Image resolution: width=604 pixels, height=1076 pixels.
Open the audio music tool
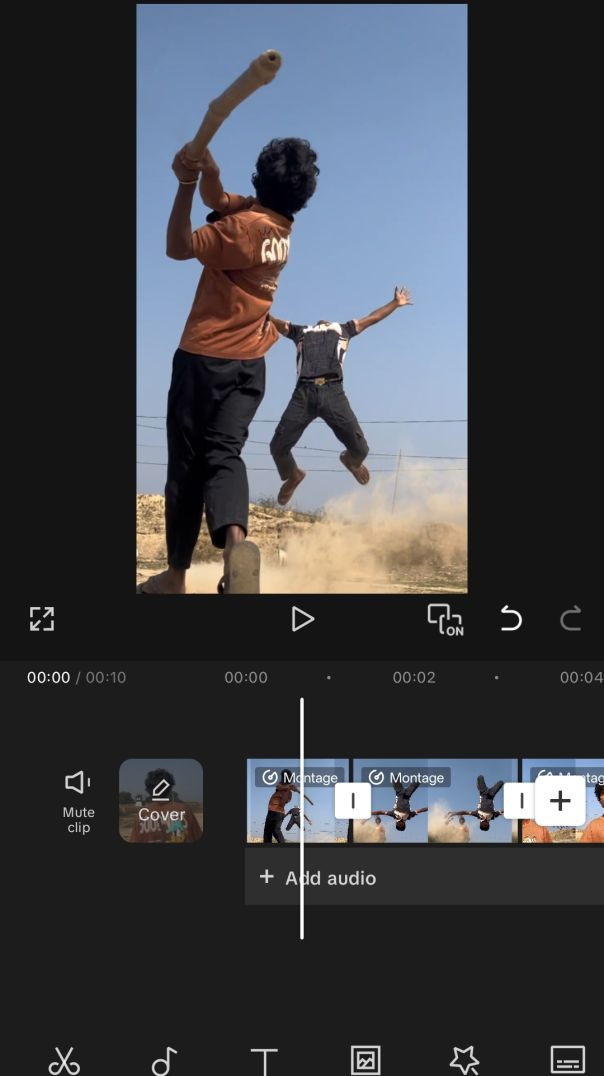pyautogui.click(x=164, y=1060)
